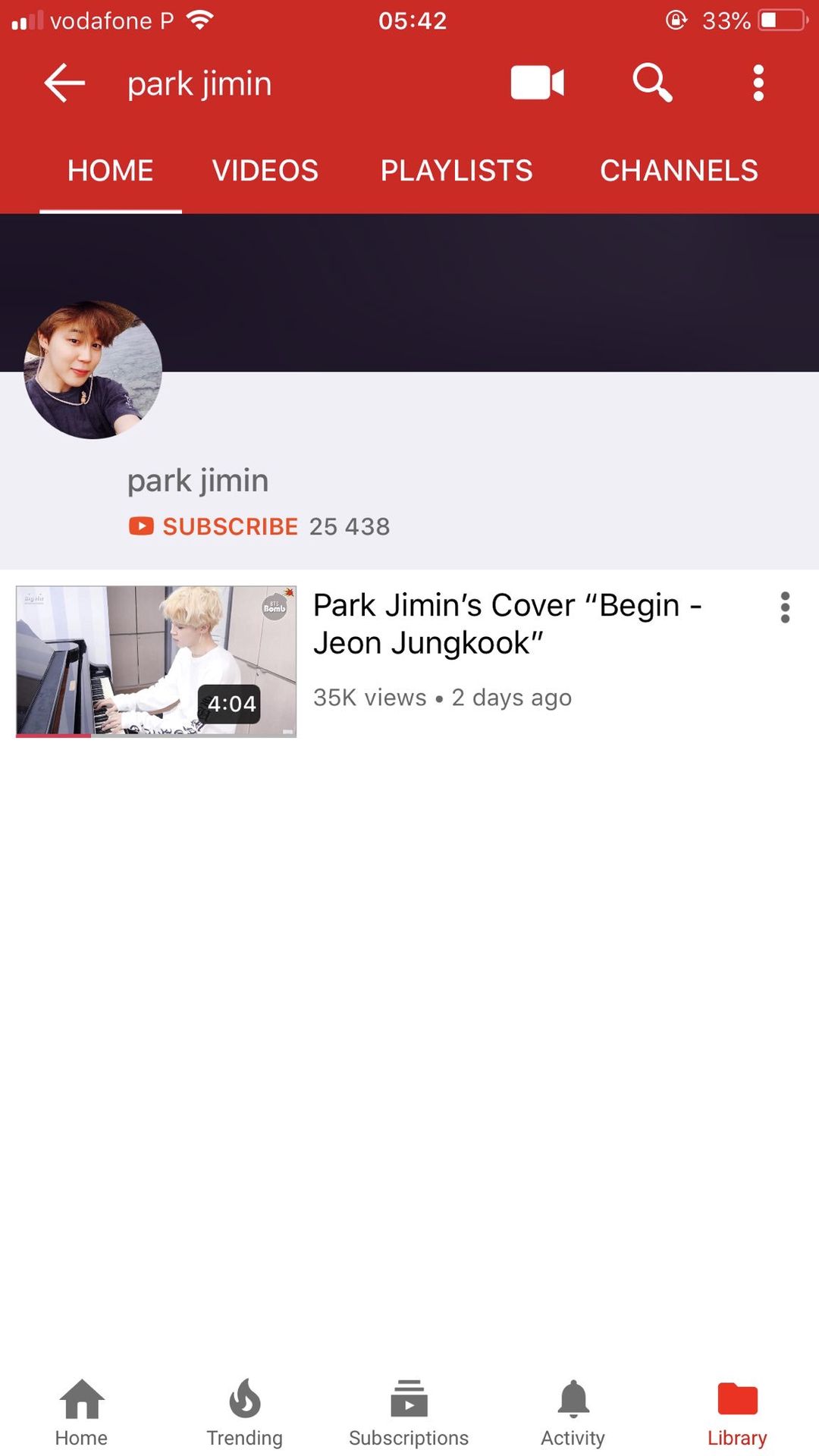Open the search magnifier

point(652,83)
